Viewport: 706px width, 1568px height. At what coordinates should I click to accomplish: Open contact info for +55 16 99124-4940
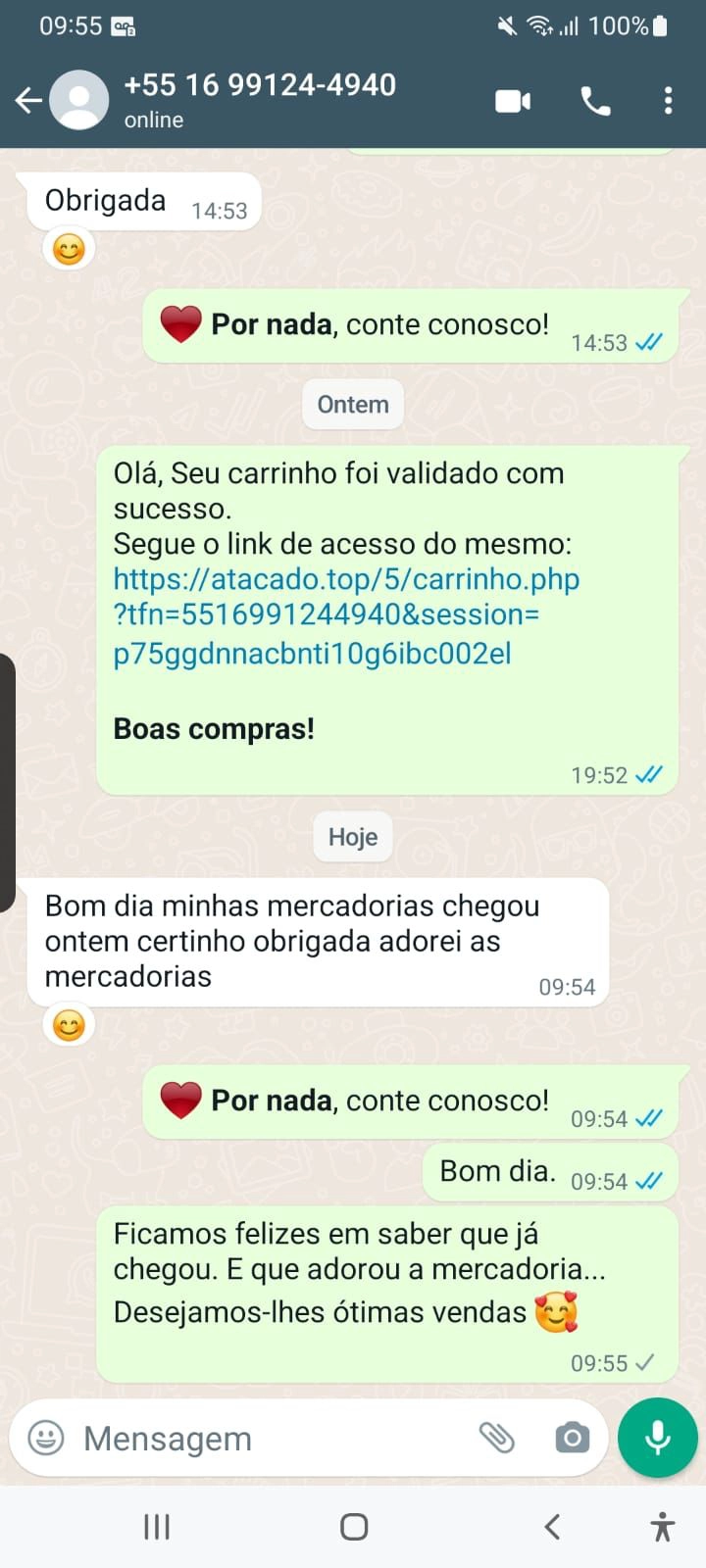[260, 99]
